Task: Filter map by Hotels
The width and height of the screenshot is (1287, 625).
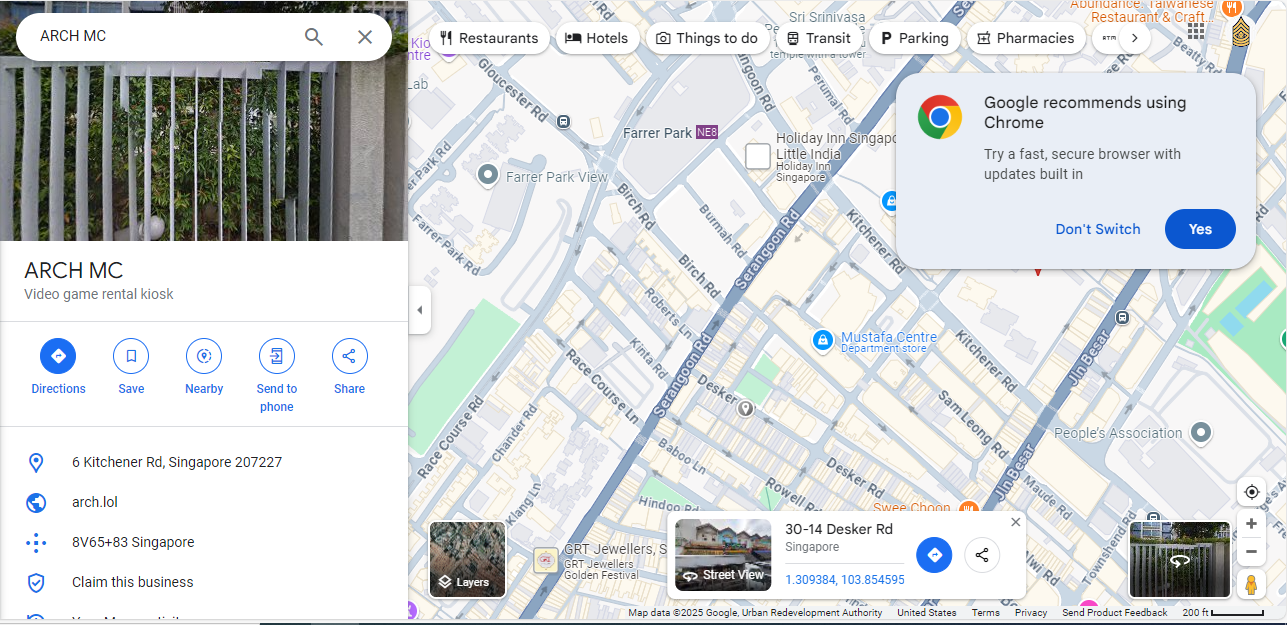Action: tap(596, 38)
